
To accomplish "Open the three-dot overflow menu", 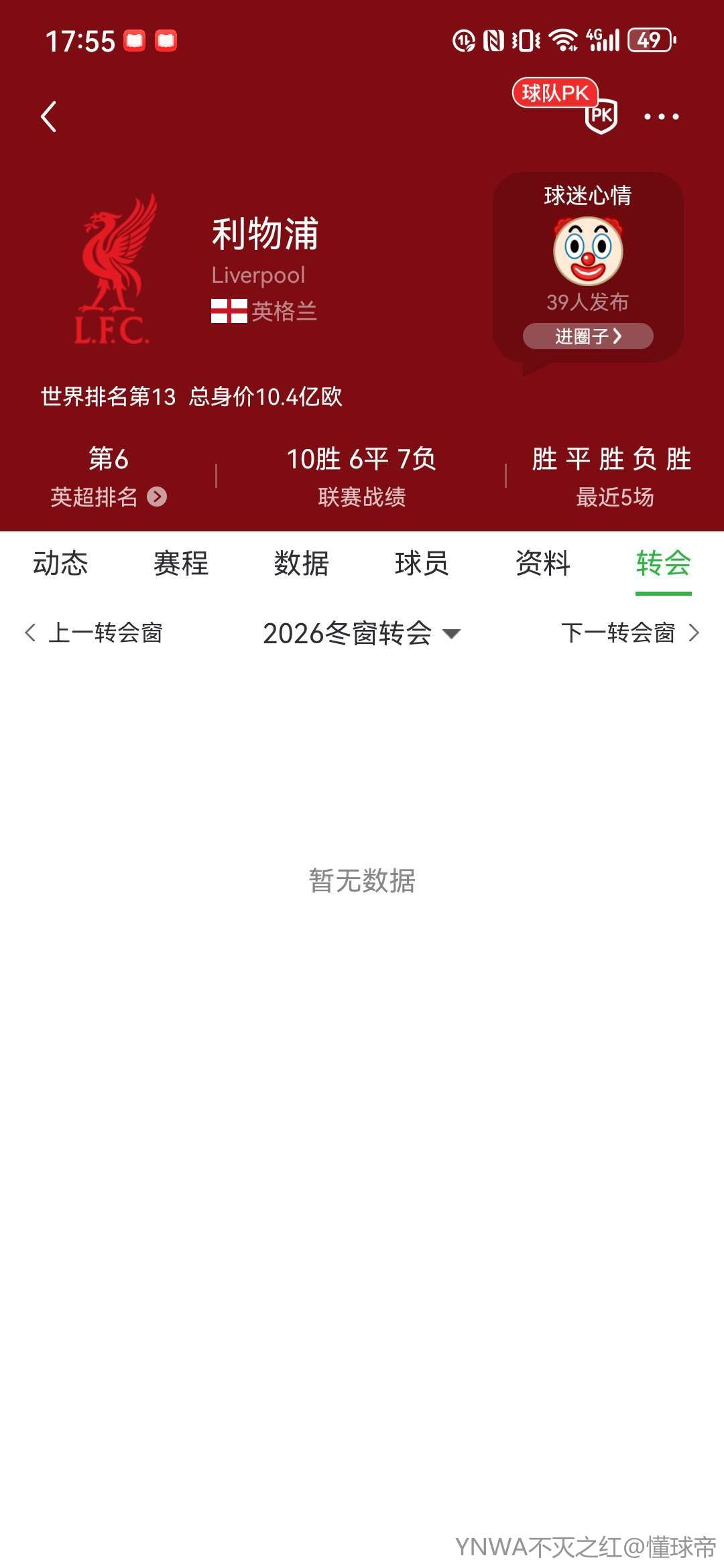I will [661, 117].
